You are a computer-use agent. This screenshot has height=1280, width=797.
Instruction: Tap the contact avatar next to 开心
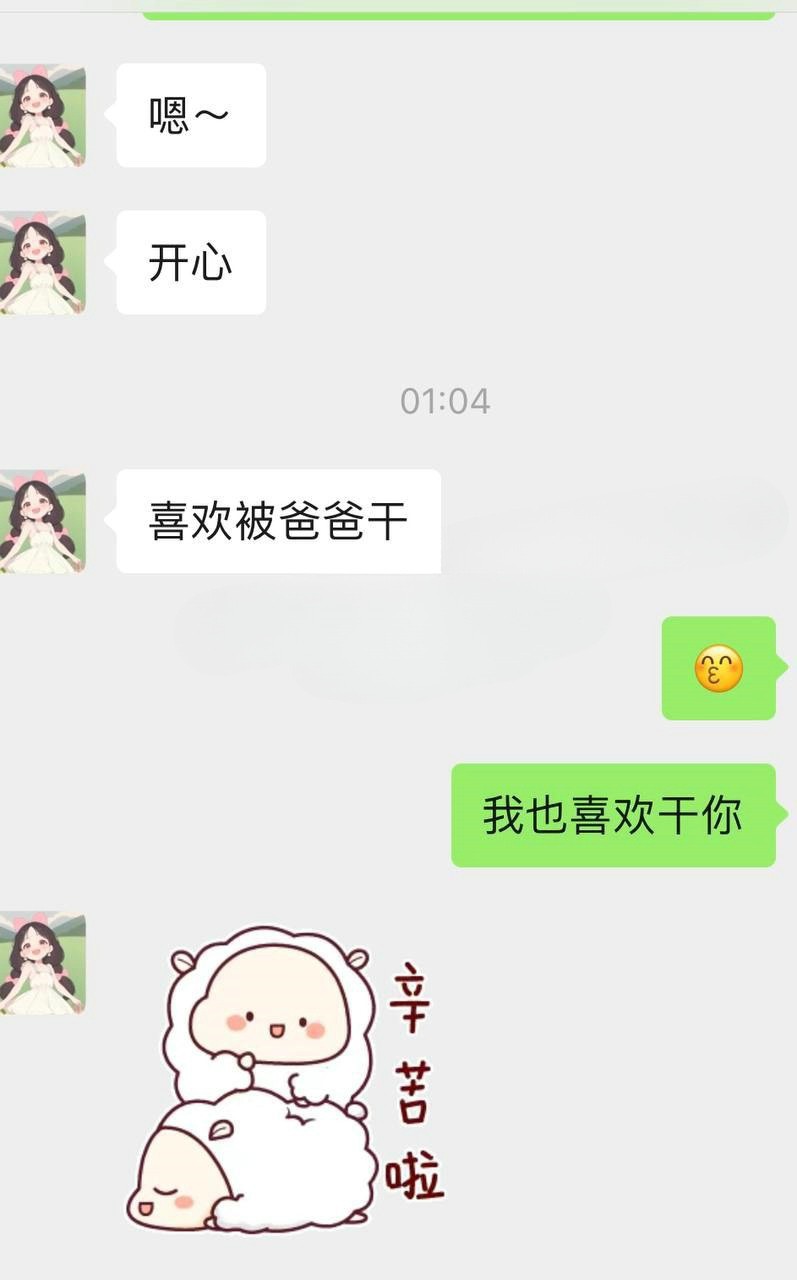tap(42, 262)
